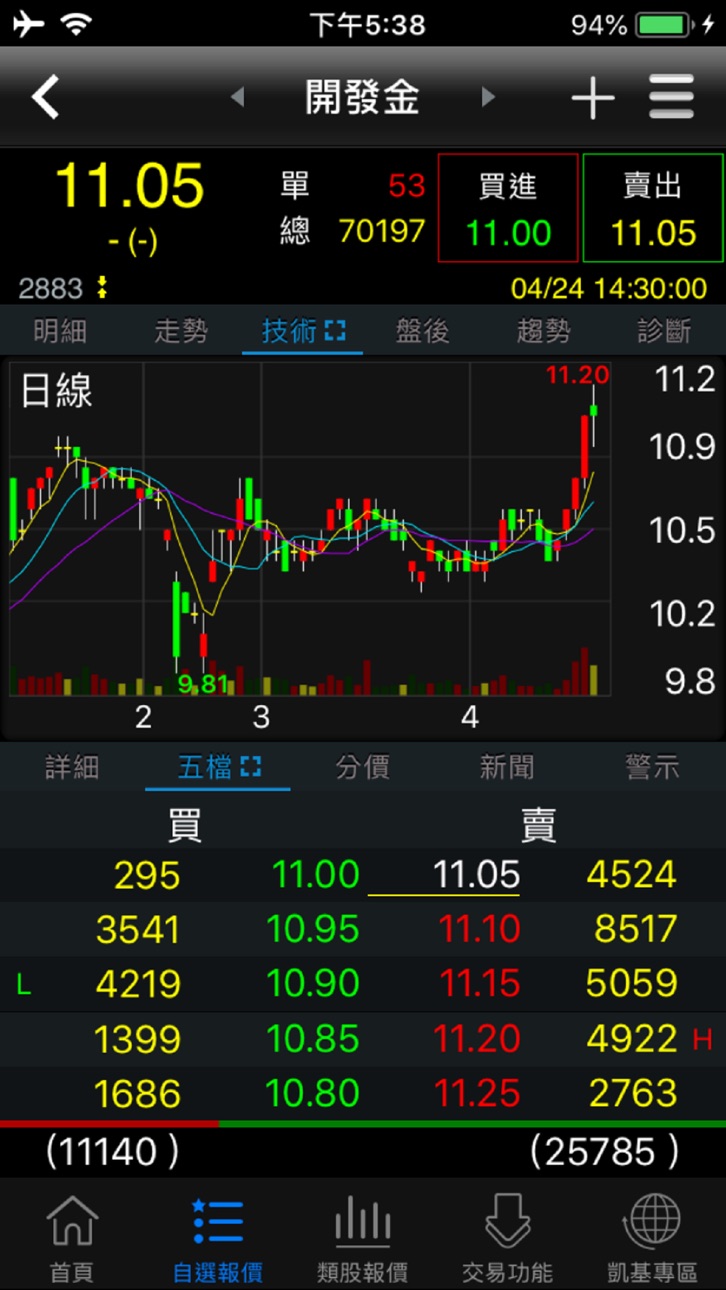Screen dimensions: 726x1290
Task: Switch to the 走勢 tab
Action: click(181, 331)
